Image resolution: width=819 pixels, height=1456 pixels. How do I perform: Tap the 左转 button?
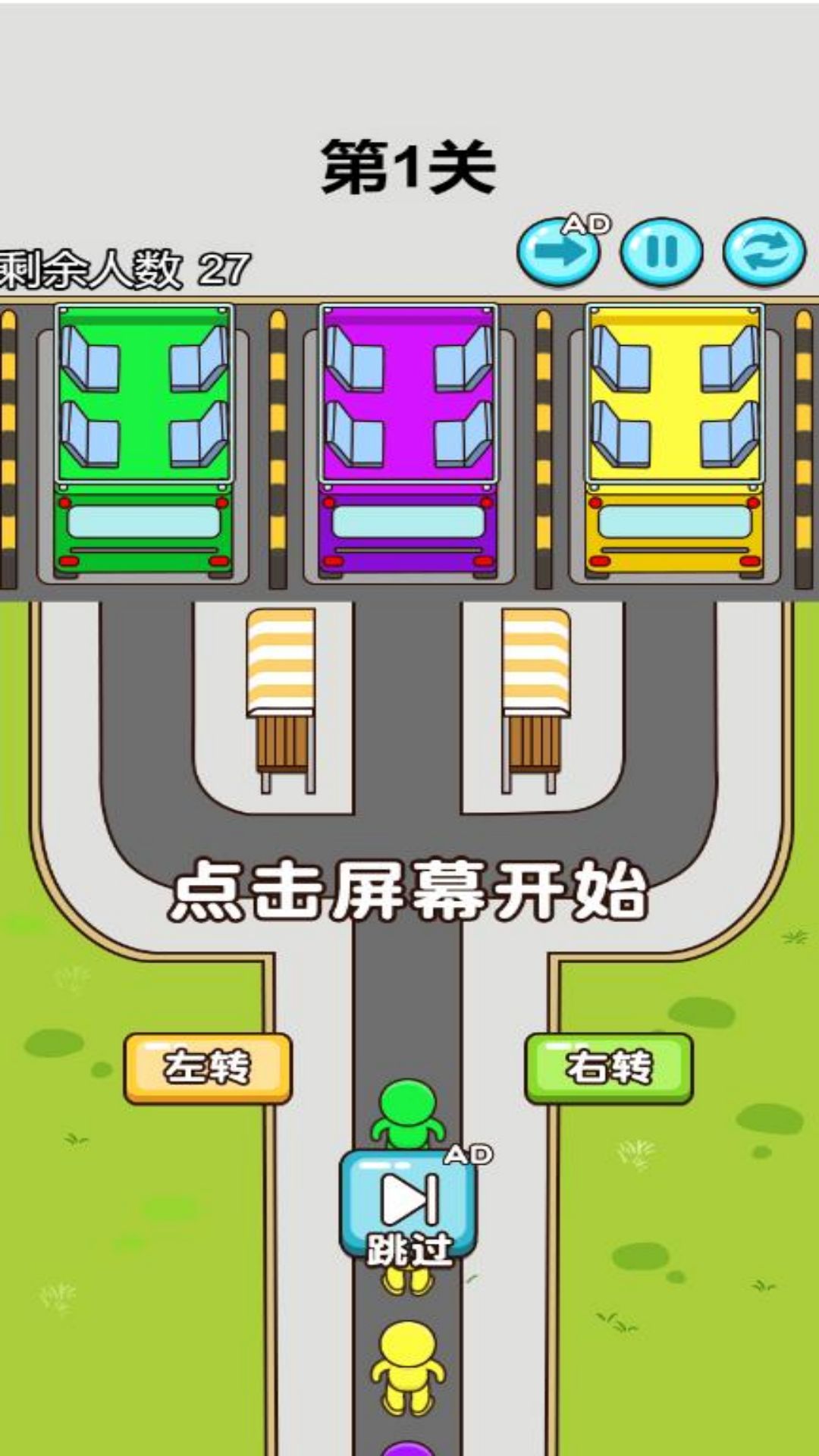208,1068
